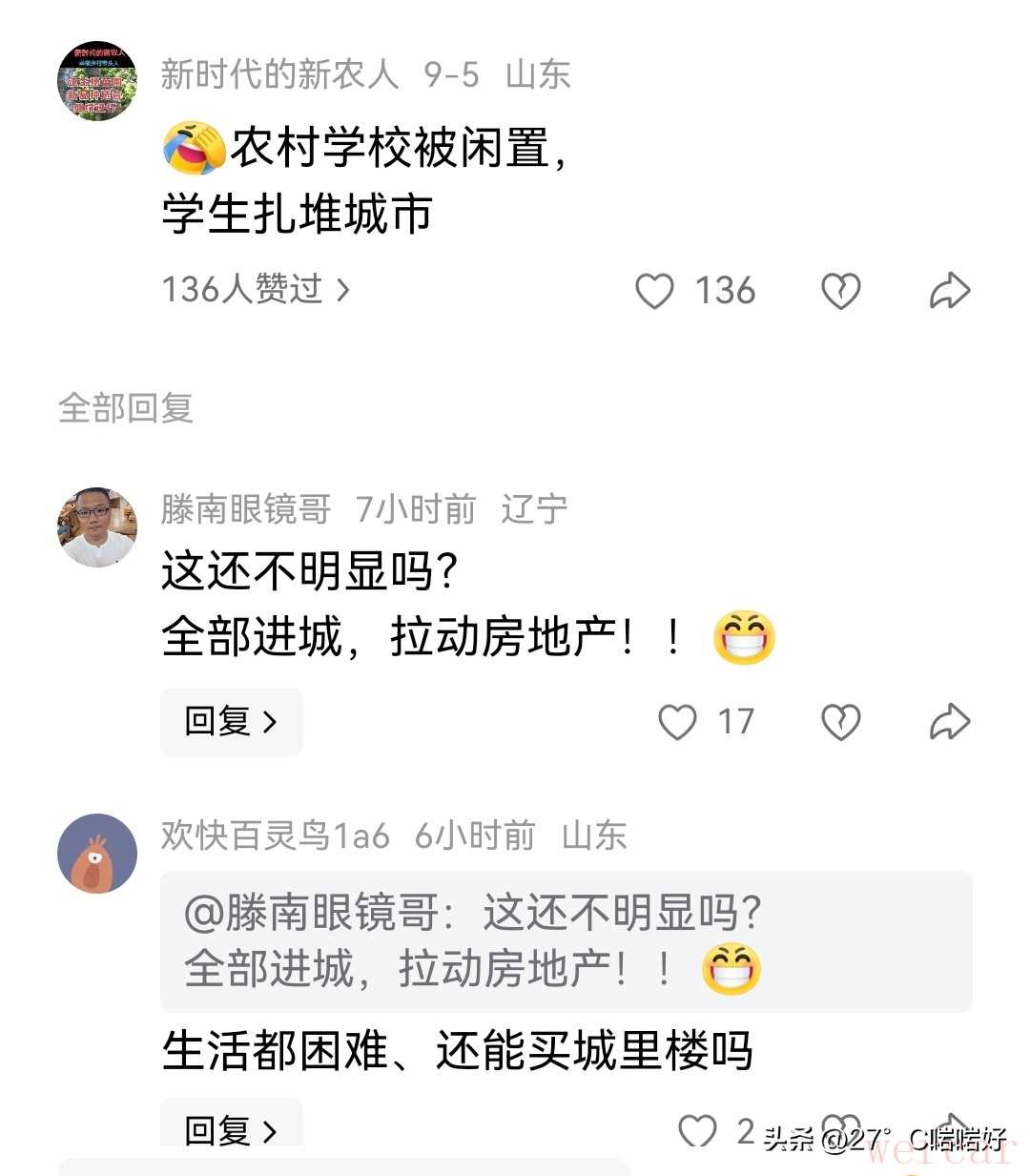View the 136人赞过 likes list
The width and height of the screenshot is (1030, 1176).
pos(256,289)
